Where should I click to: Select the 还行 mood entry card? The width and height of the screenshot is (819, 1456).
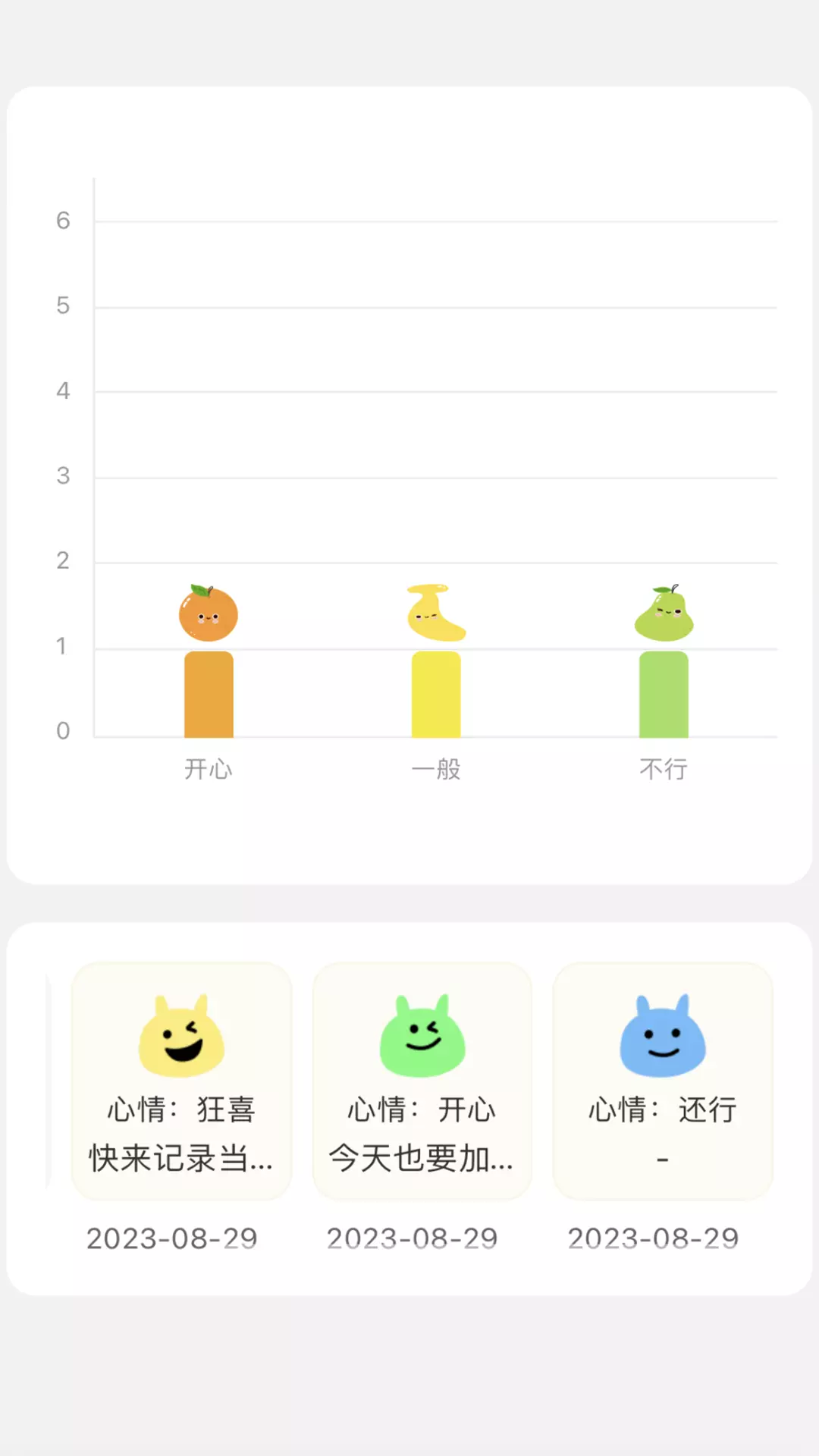663,1081
